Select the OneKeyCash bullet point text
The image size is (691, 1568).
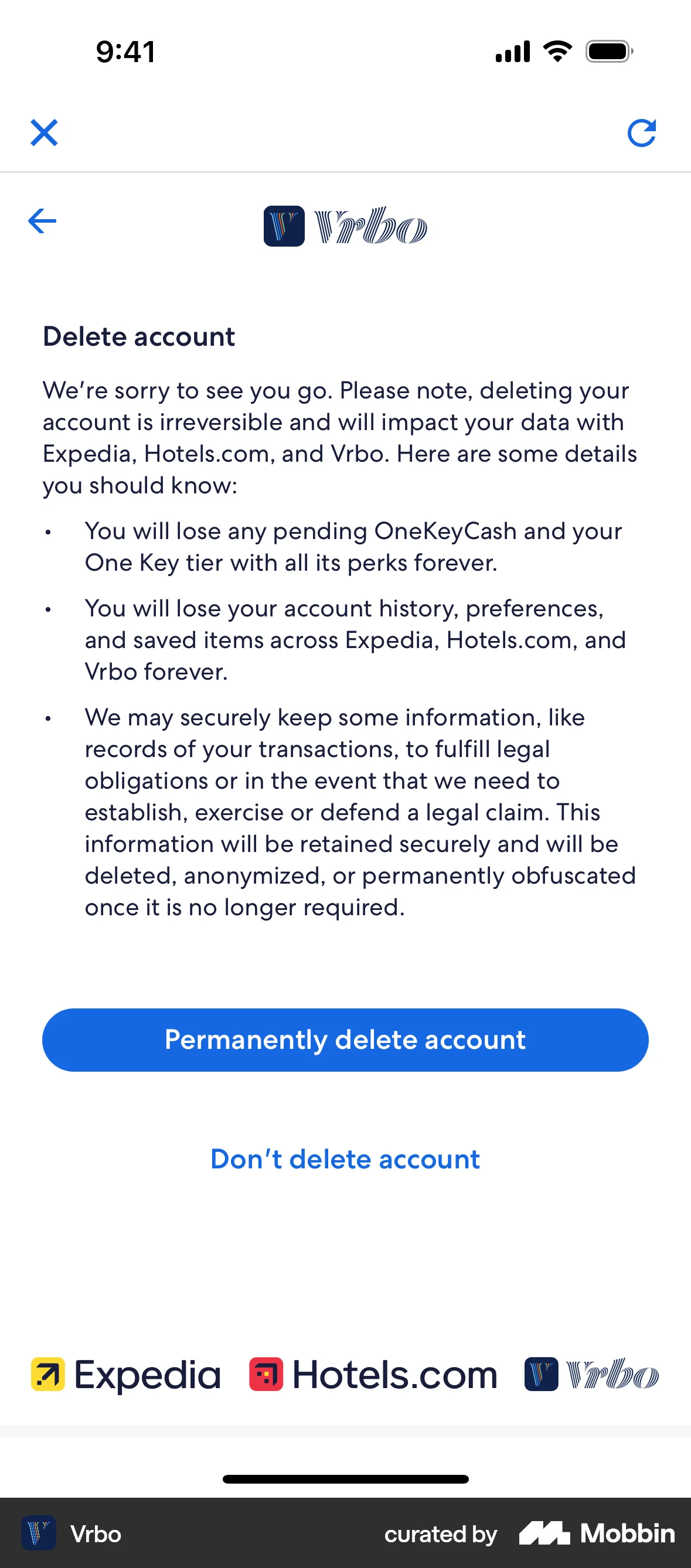coord(353,547)
